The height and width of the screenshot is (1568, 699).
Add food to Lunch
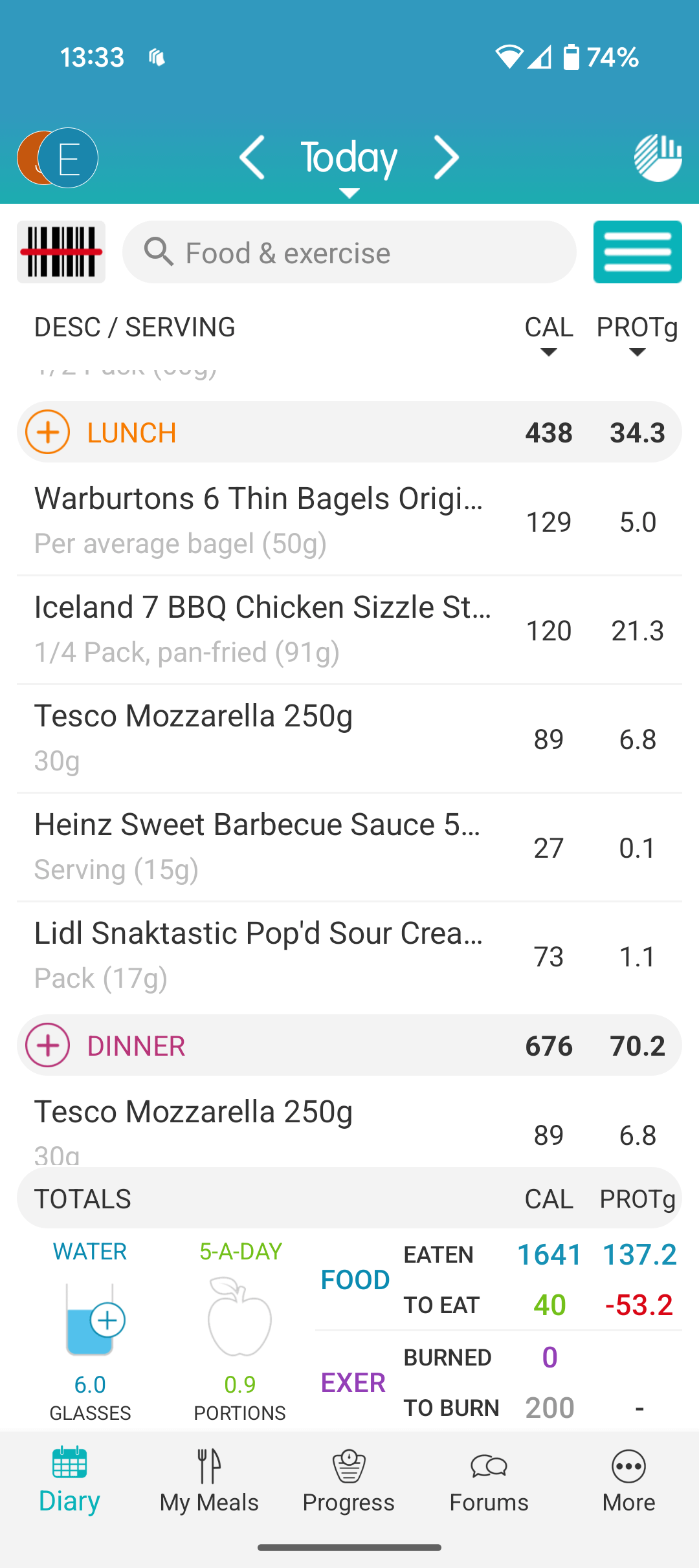click(47, 432)
